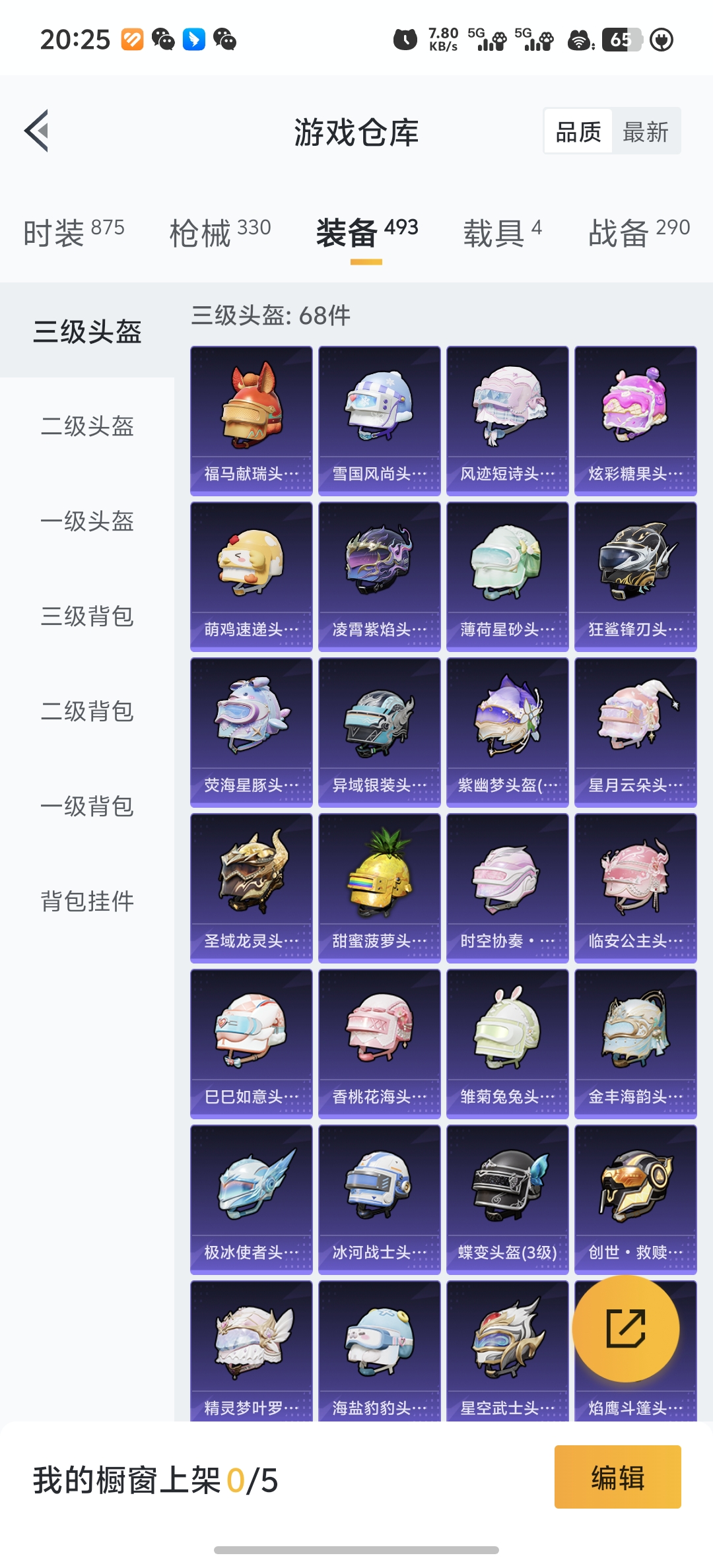This screenshot has height=1568, width=713.
Task: Expand the 背包挂件 category
Action: pyautogui.click(x=88, y=901)
